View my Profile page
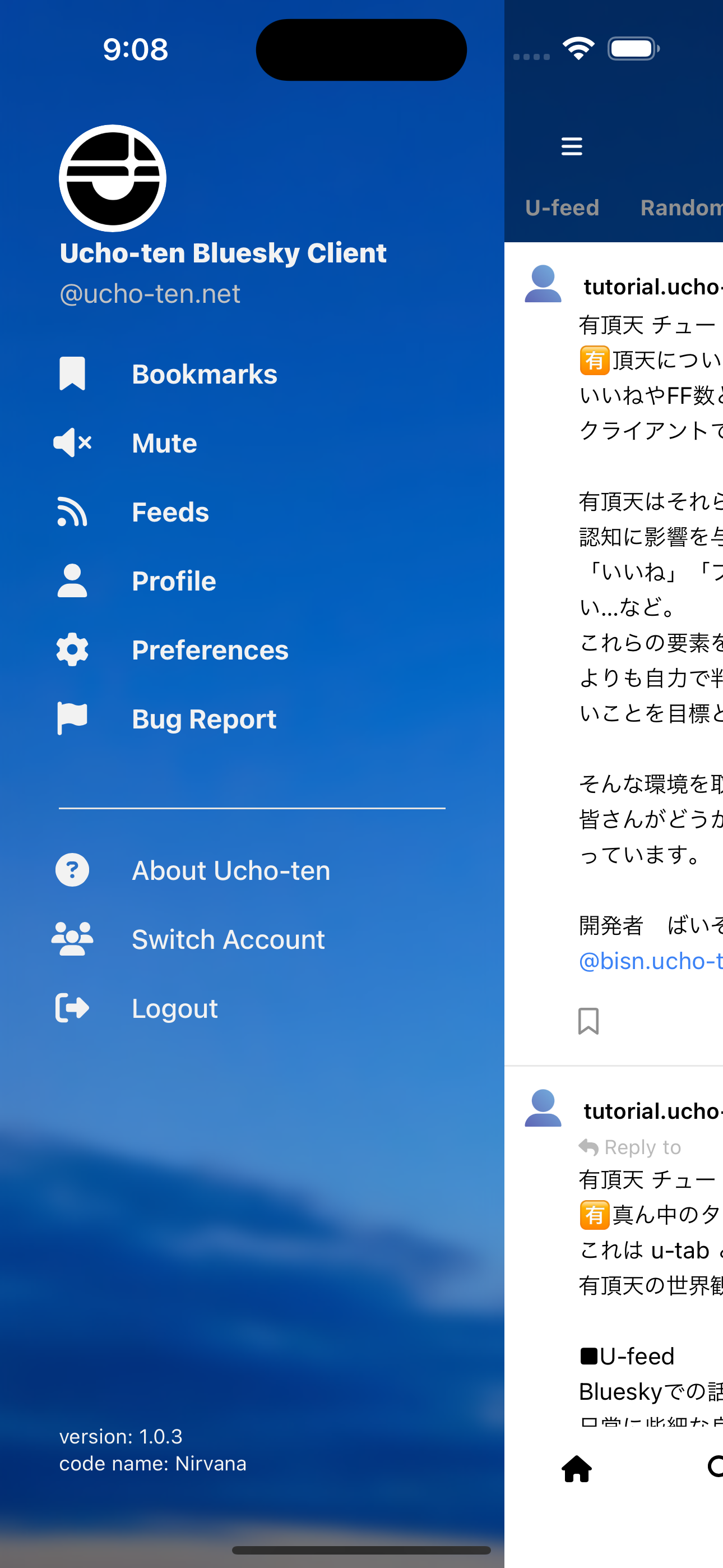The width and height of the screenshot is (723, 1568). point(174,580)
